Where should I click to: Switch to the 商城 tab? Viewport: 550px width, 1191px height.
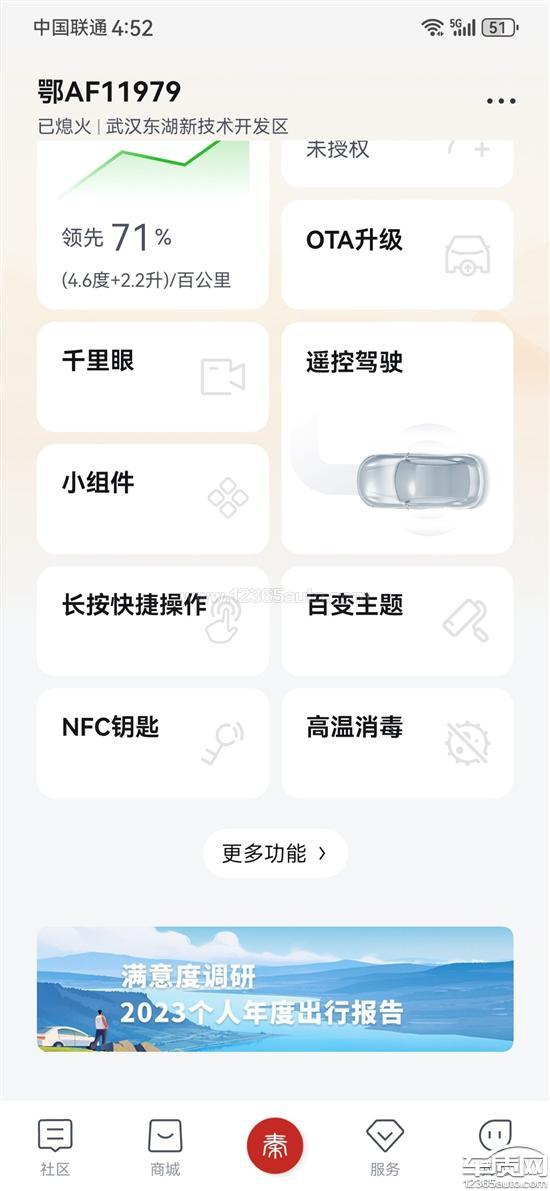point(165,1147)
